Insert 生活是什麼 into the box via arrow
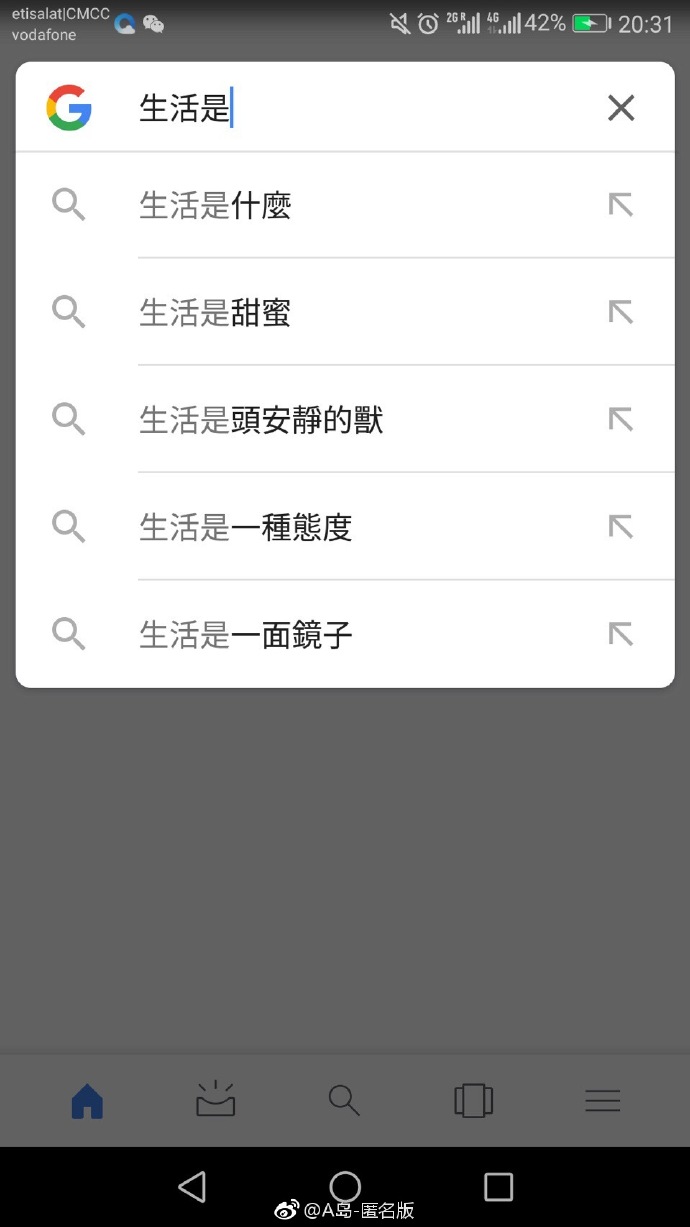Viewport: 690px width, 1227px height. coord(621,205)
